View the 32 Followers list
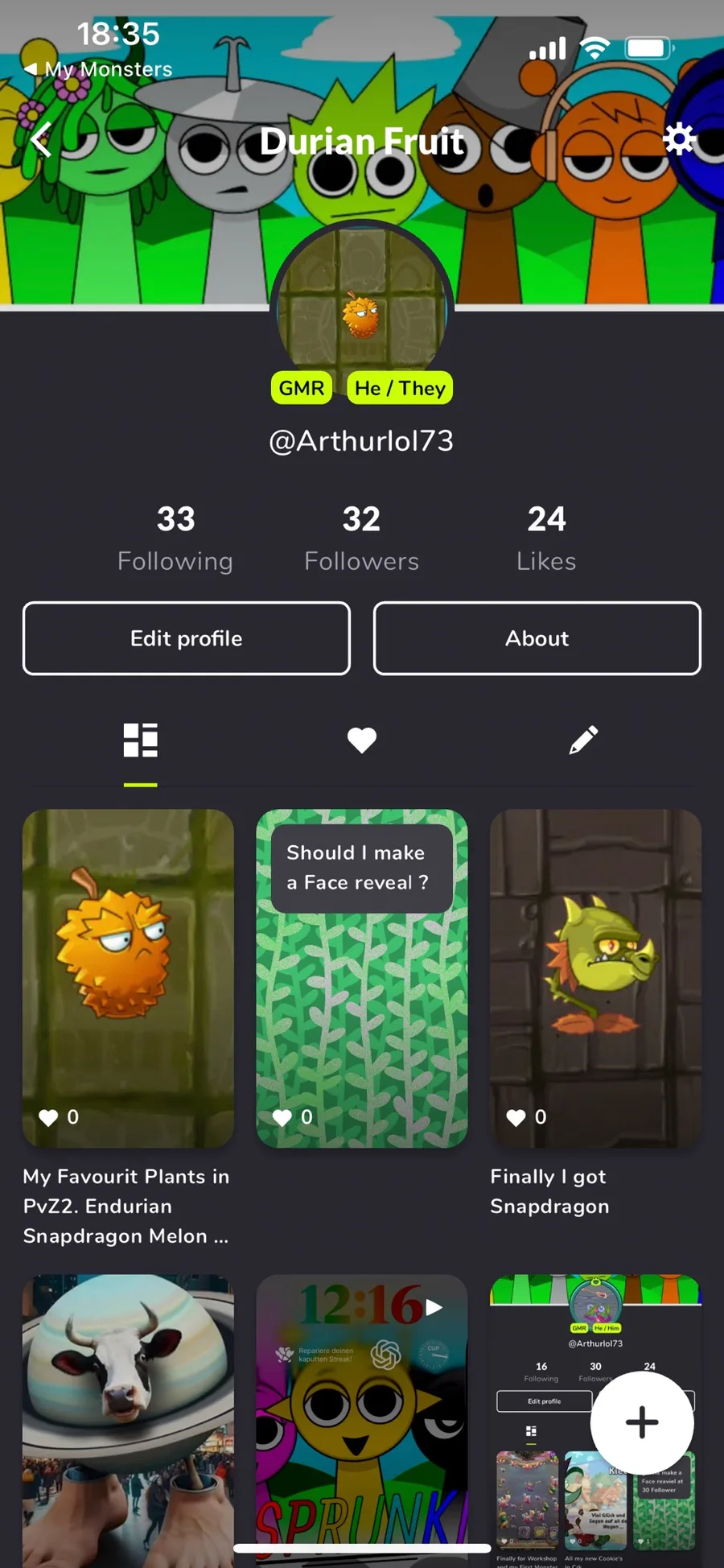724x1568 pixels. (x=361, y=537)
